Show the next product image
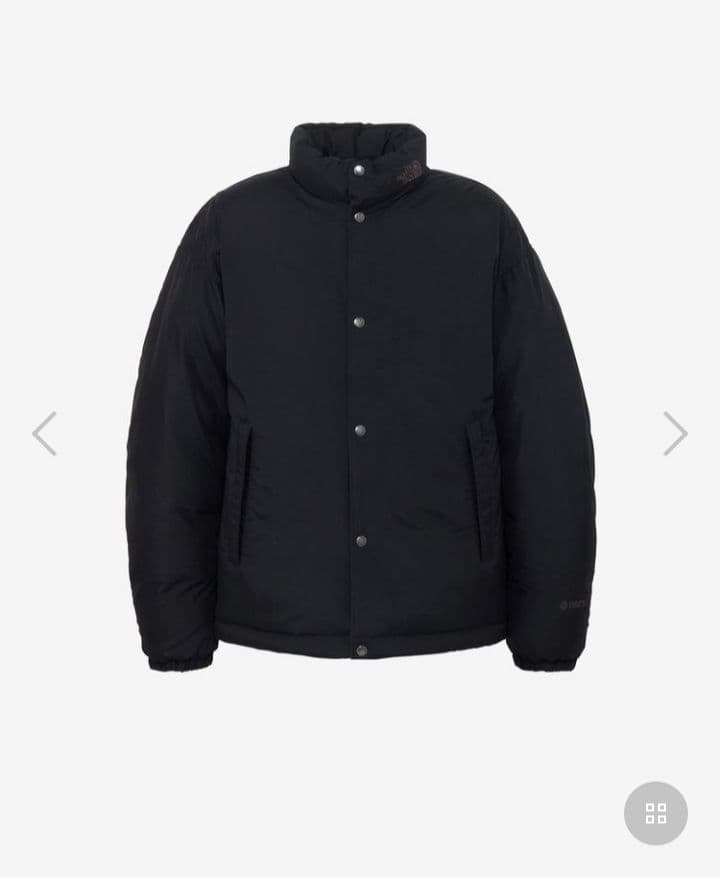 pos(675,433)
